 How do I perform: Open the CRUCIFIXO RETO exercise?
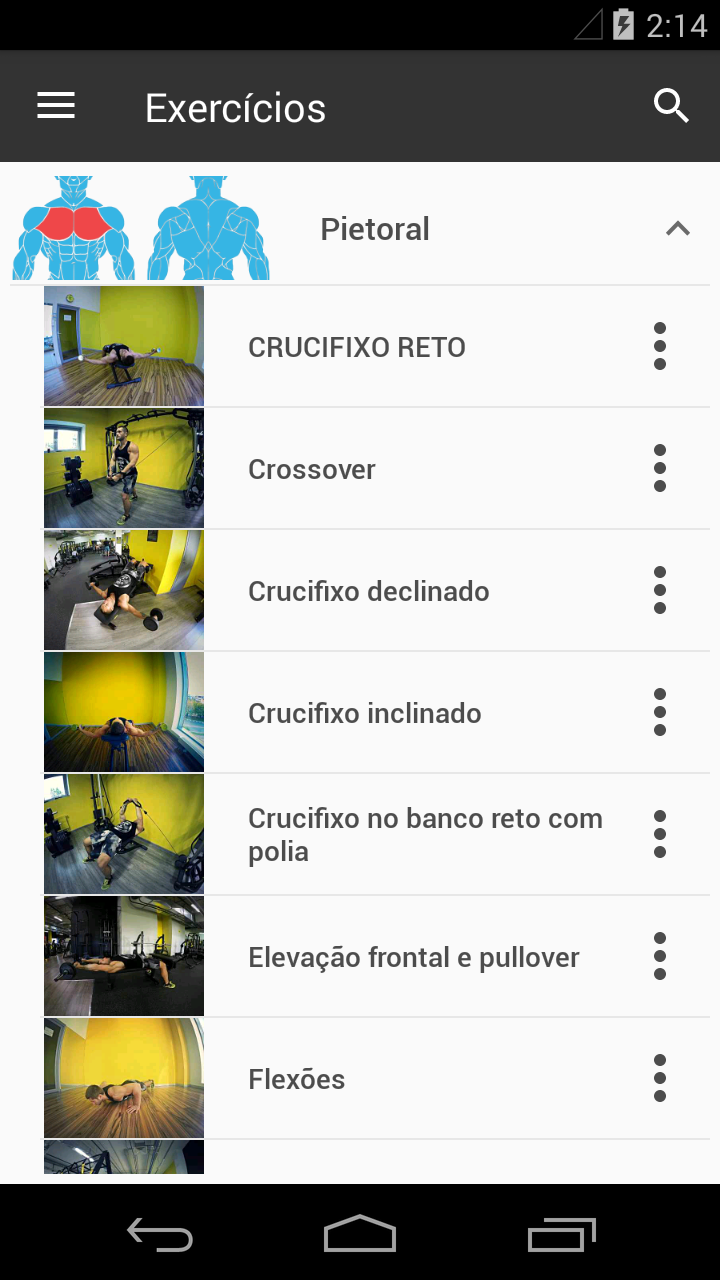pos(357,347)
